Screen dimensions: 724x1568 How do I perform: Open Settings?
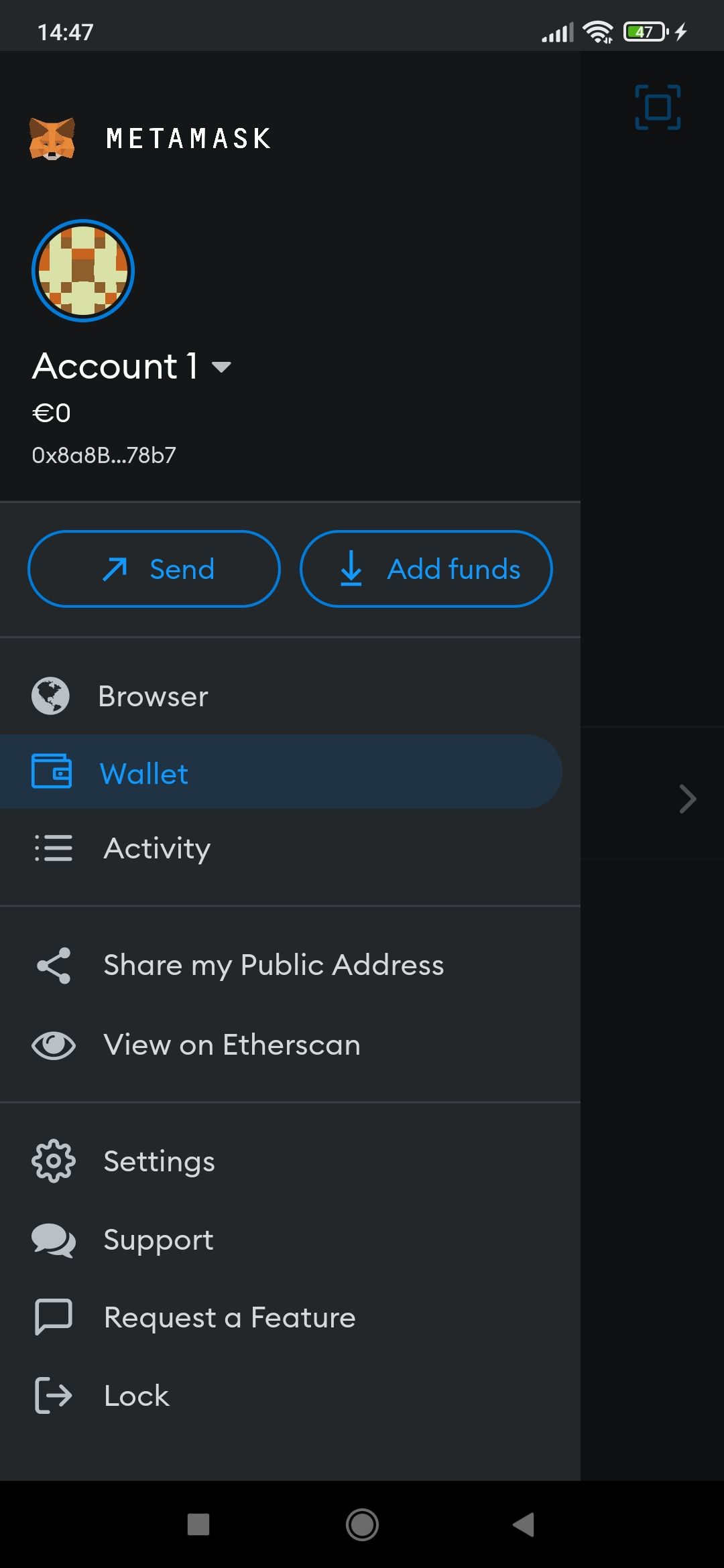pos(159,1161)
